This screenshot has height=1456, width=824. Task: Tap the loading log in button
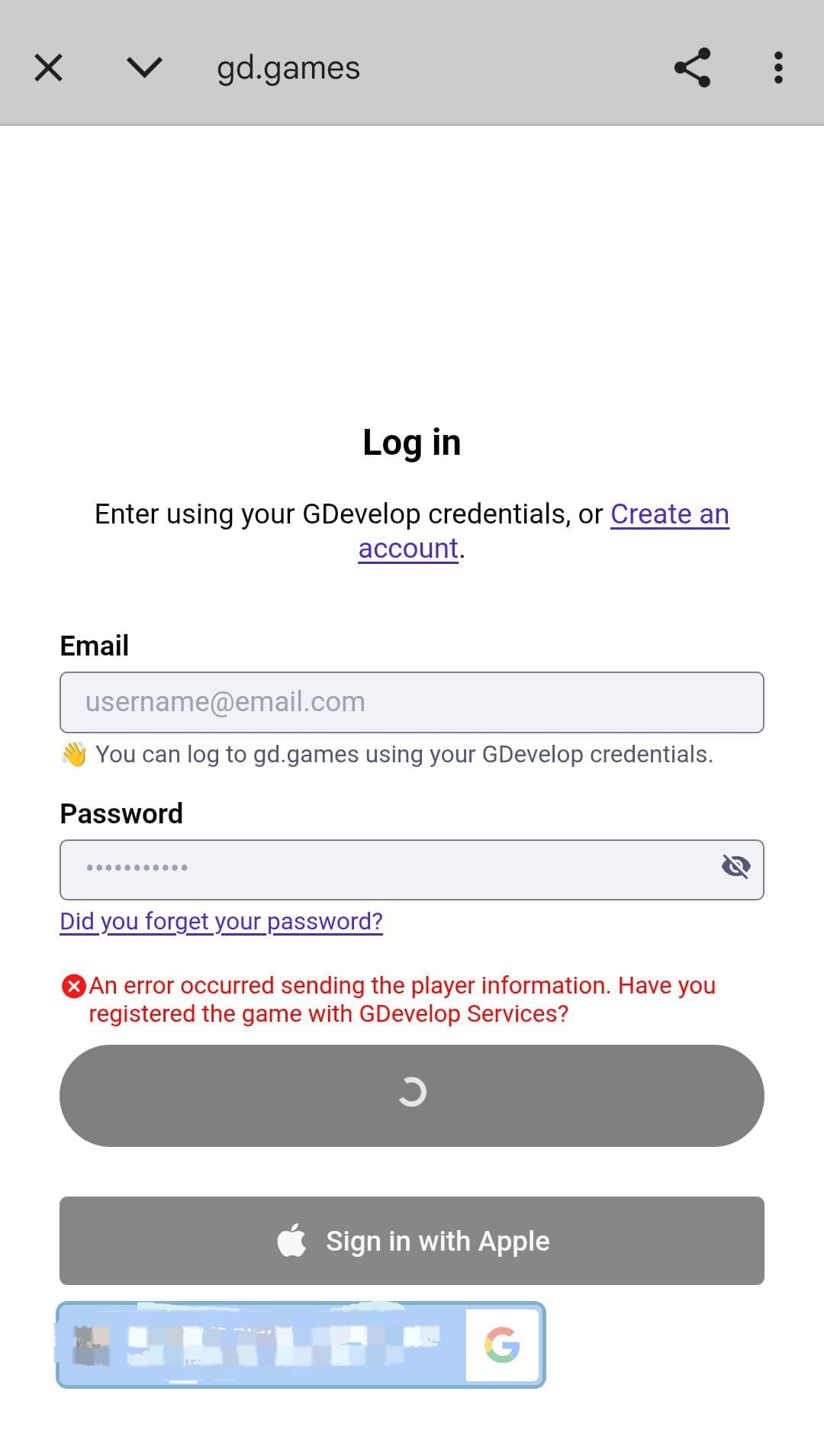click(x=412, y=1096)
